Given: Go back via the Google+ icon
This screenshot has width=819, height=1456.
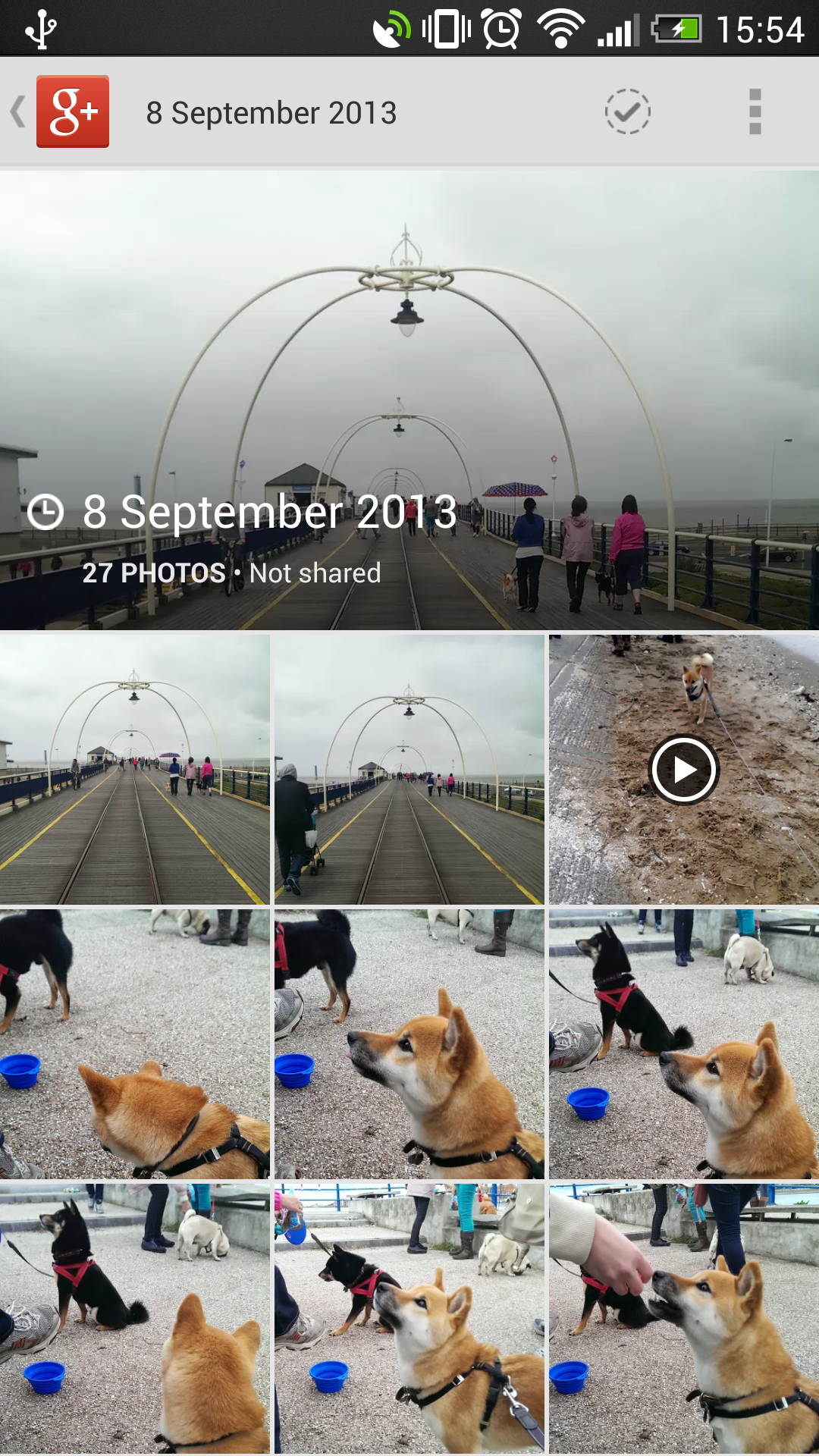Looking at the screenshot, I should (72, 111).
